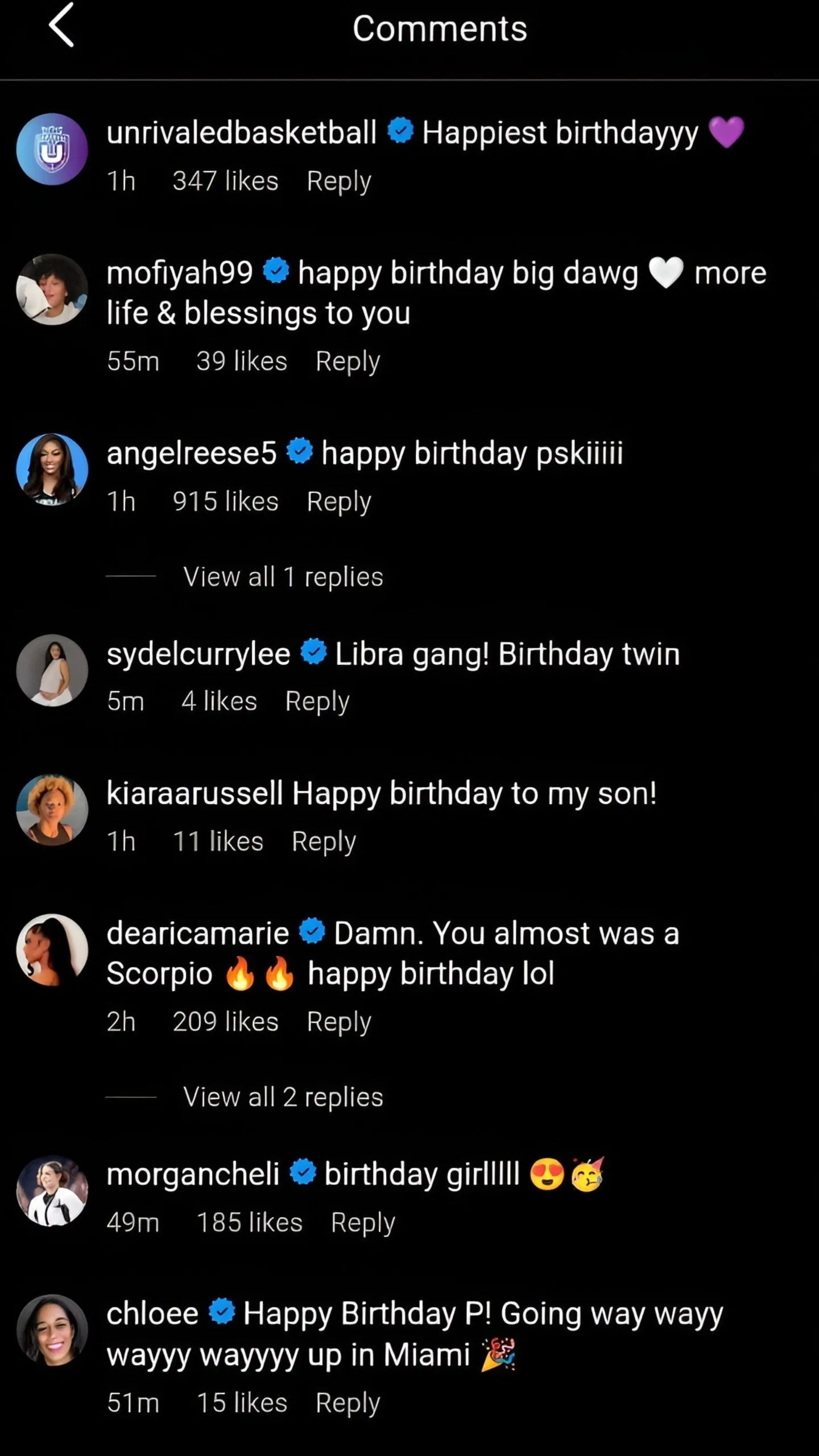
Task: Reply to sydelcurrylee's comment
Action: pos(317,702)
